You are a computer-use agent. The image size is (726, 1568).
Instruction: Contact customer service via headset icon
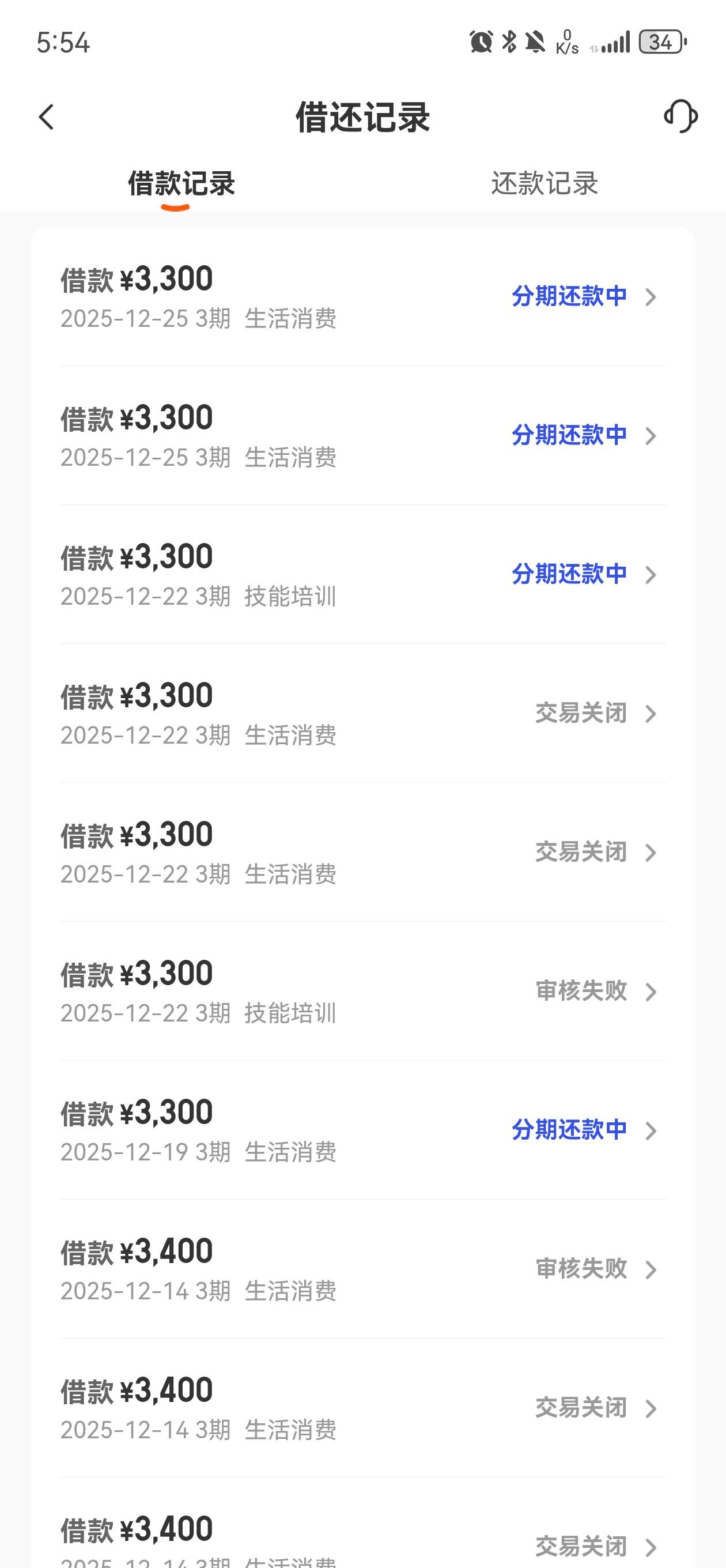tap(680, 116)
